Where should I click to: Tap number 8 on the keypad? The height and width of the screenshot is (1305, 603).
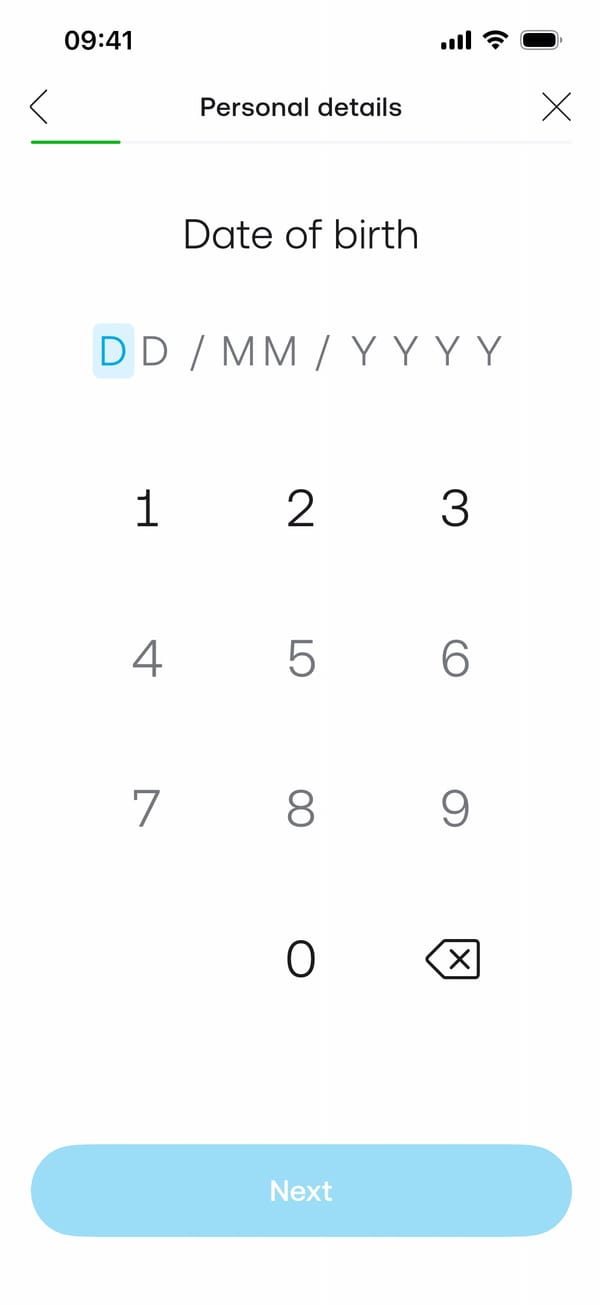(300, 809)
